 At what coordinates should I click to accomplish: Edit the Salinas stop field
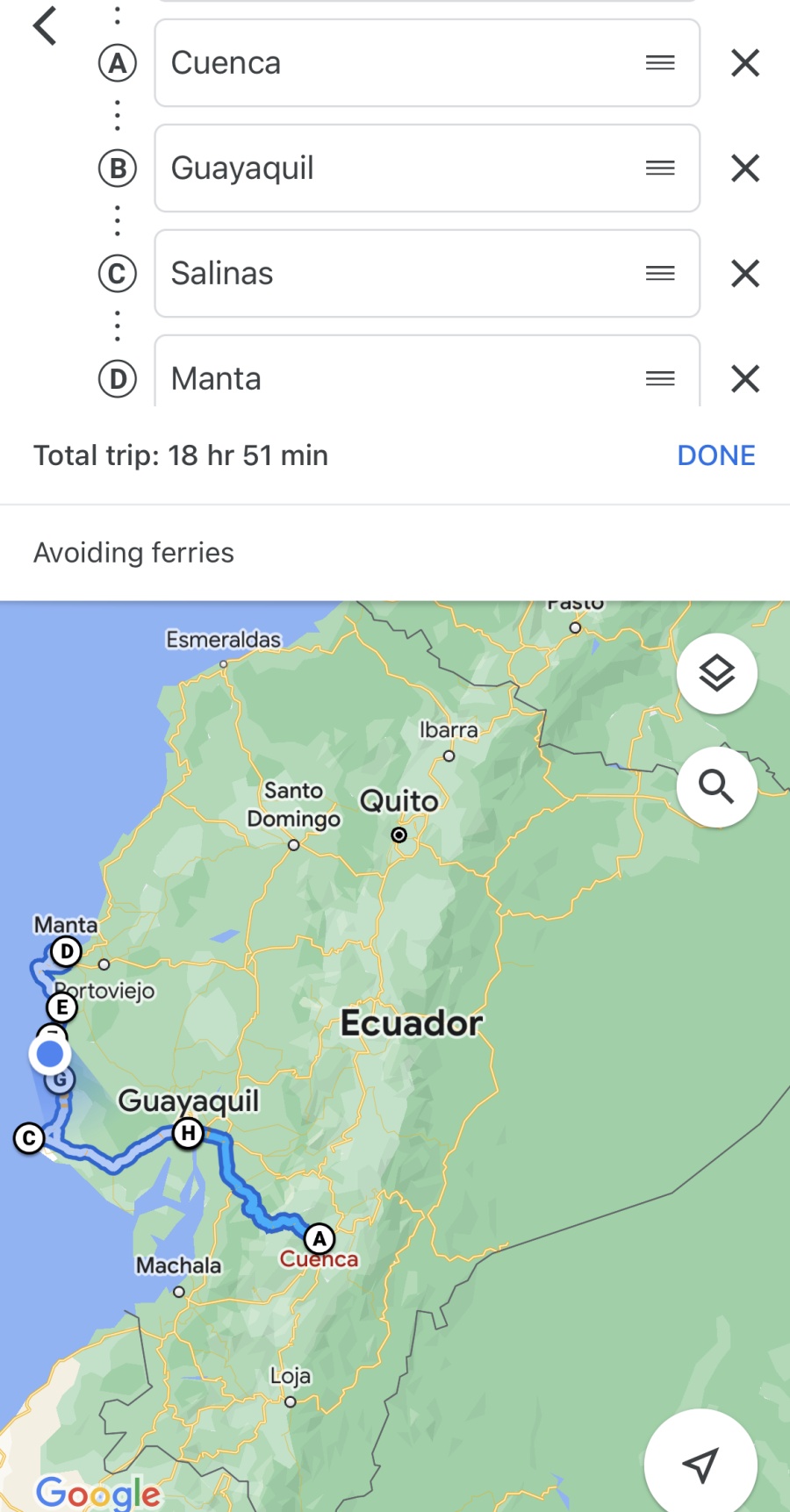pos(427,274)
